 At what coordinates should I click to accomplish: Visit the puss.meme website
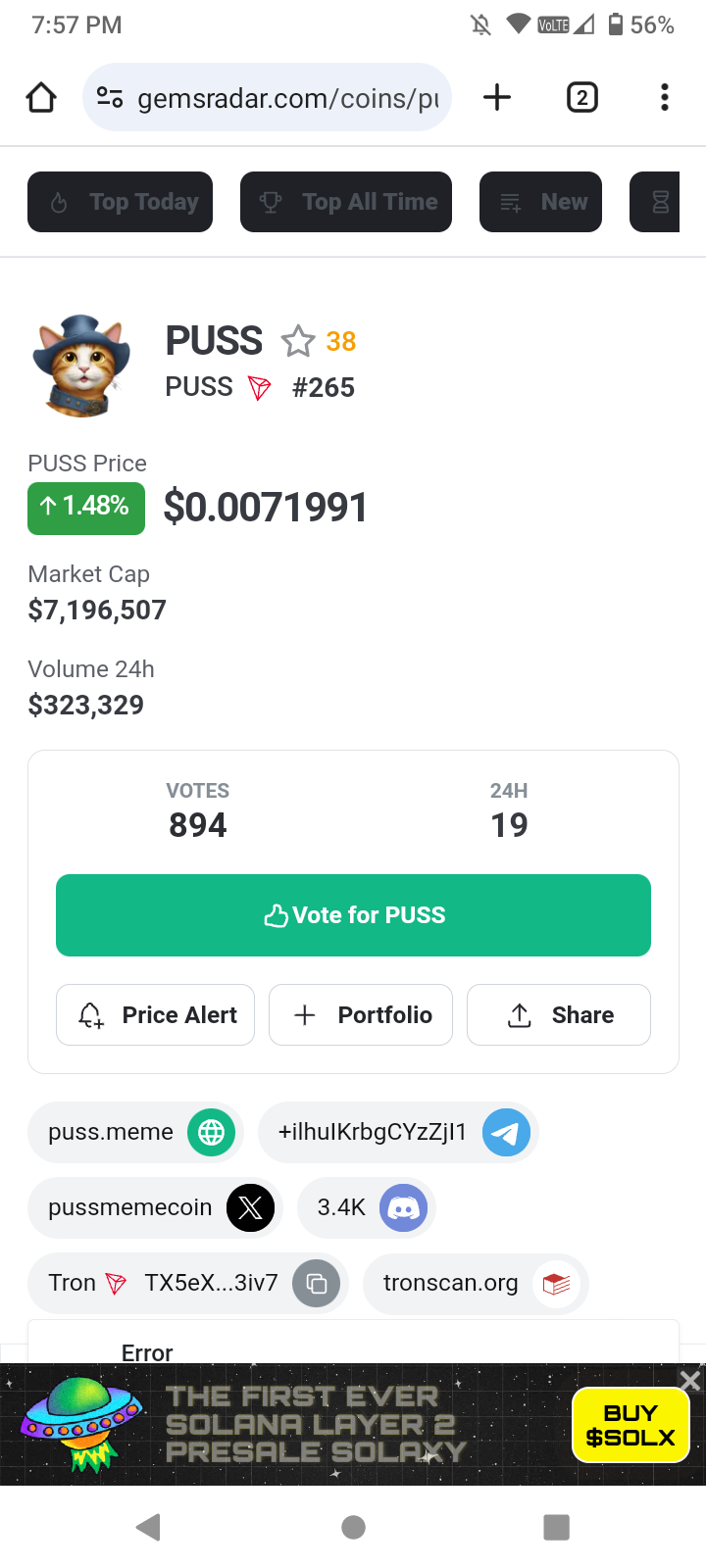pyautogui.click(x=135, y=1132)
